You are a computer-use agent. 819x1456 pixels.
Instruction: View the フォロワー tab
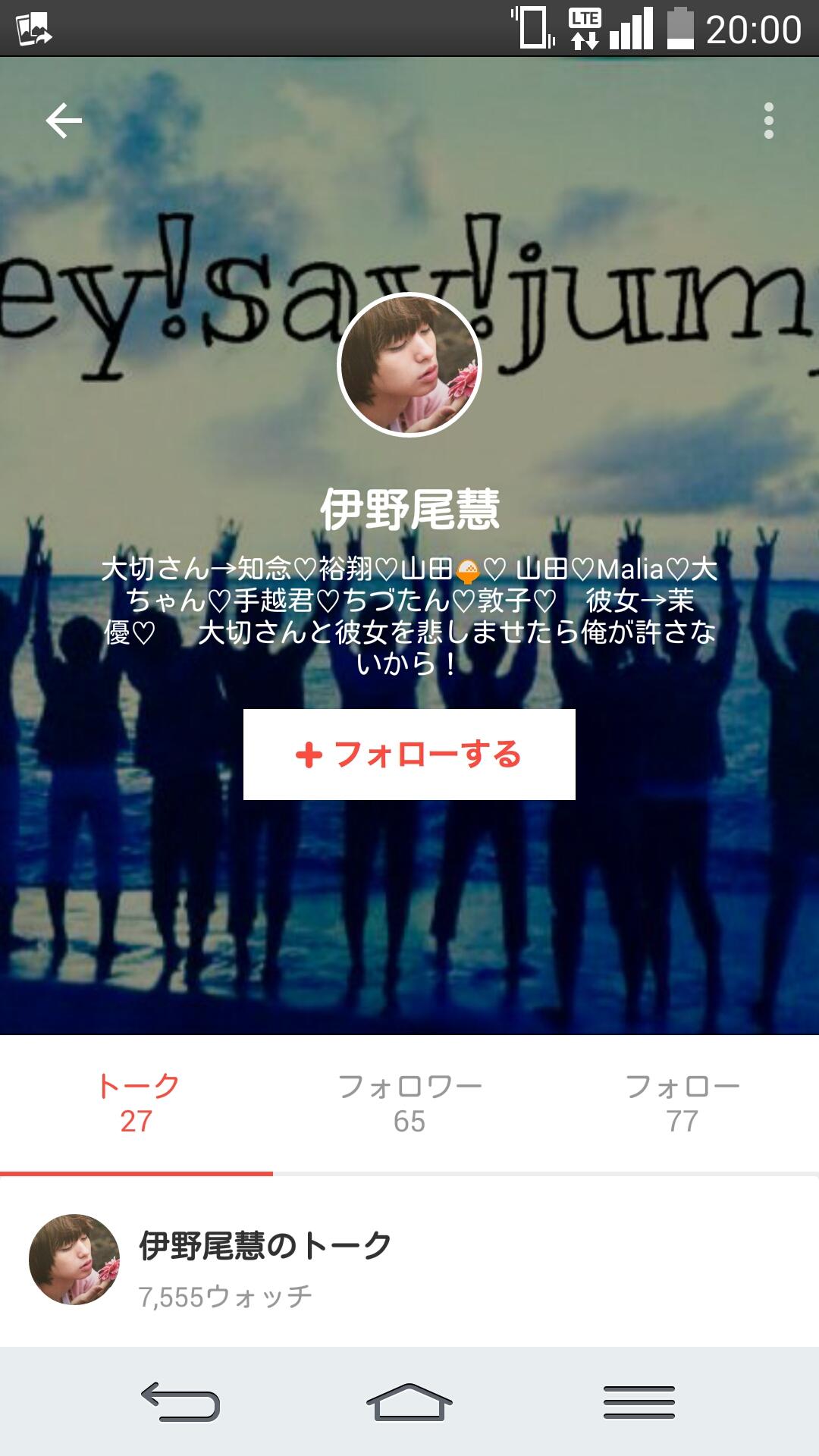pyautogui.click(x=409, y=1103)
